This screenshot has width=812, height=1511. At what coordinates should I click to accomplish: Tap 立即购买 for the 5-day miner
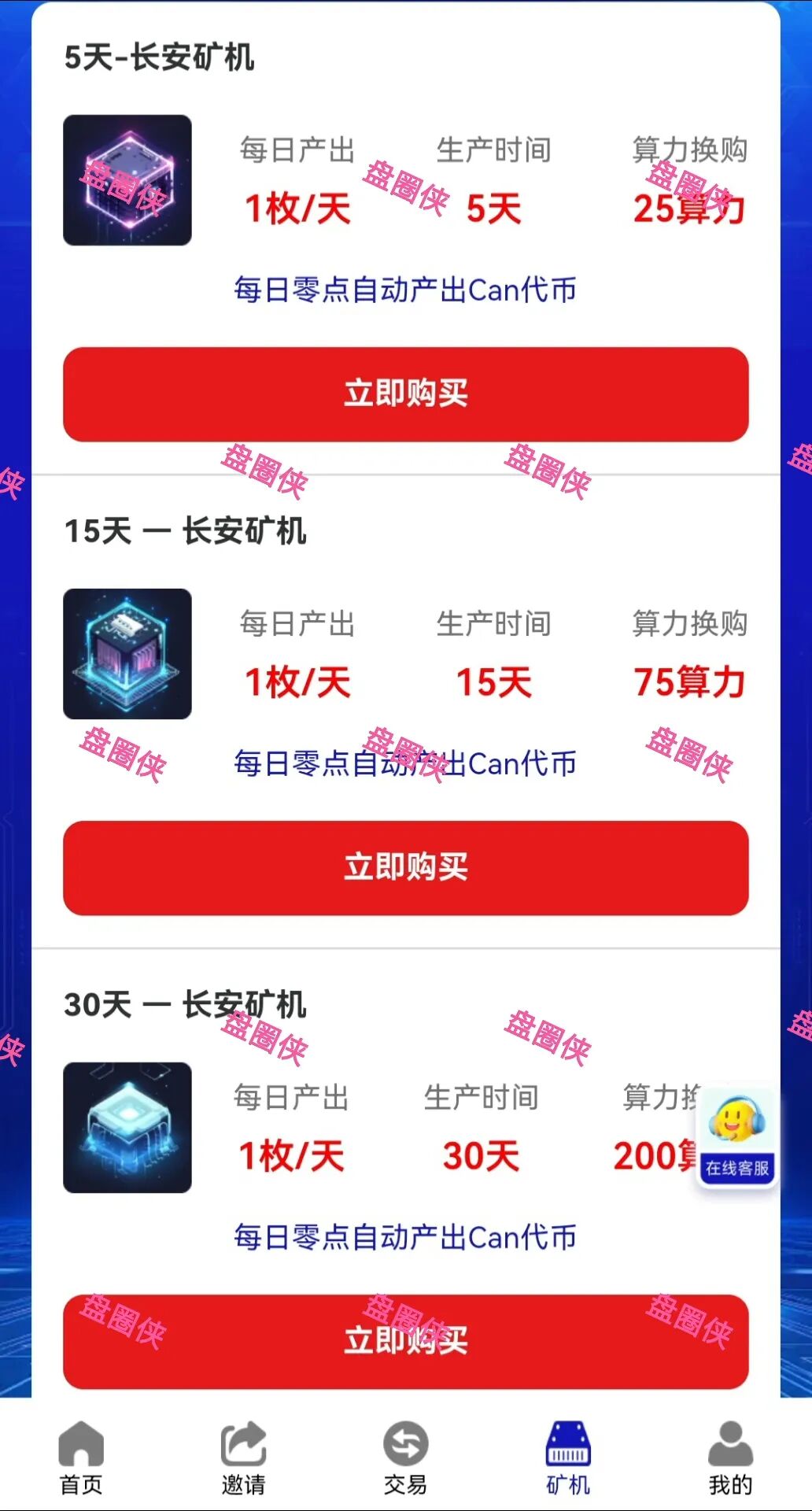pos(406,393)
